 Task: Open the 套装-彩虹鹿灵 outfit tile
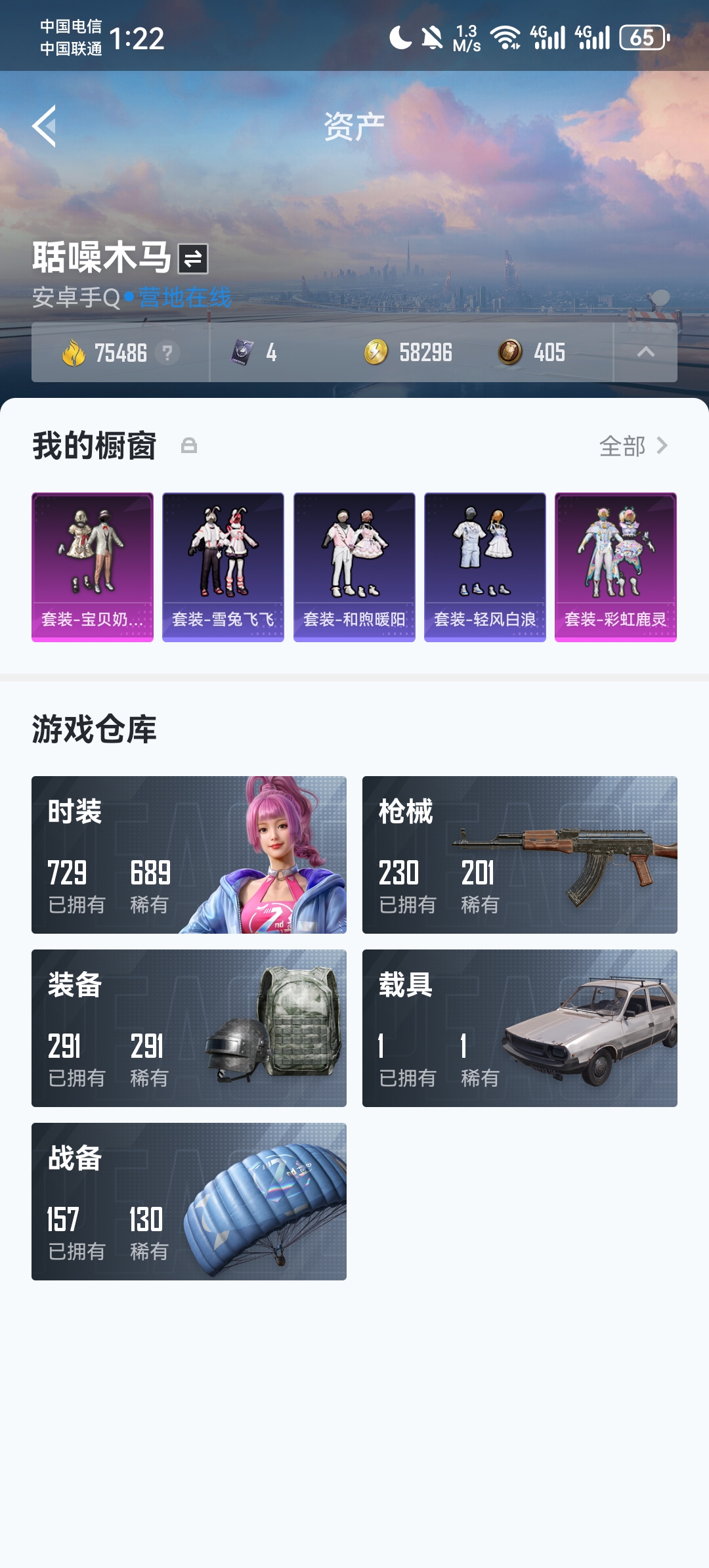[615, 567]
